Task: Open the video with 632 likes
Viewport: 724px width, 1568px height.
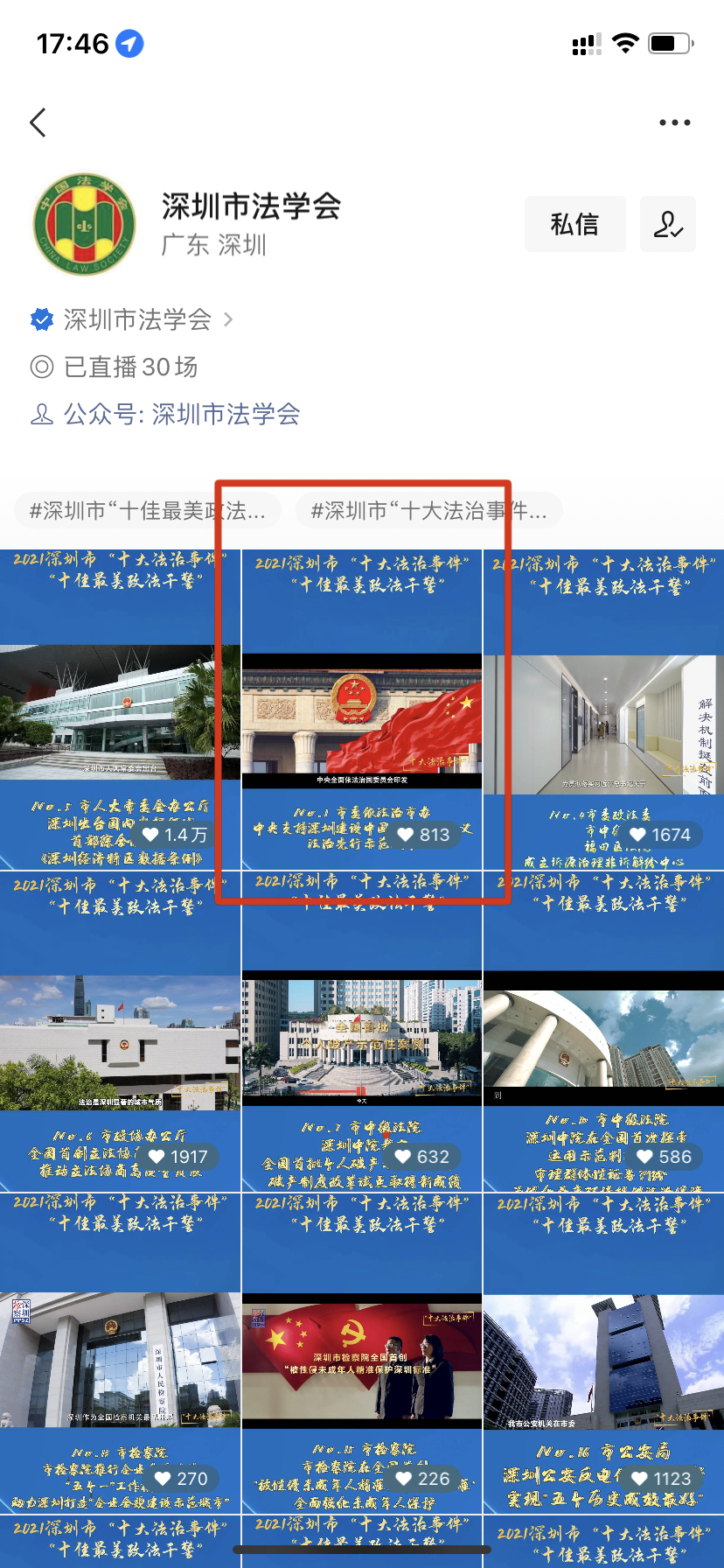Action: coord(361,1032)
